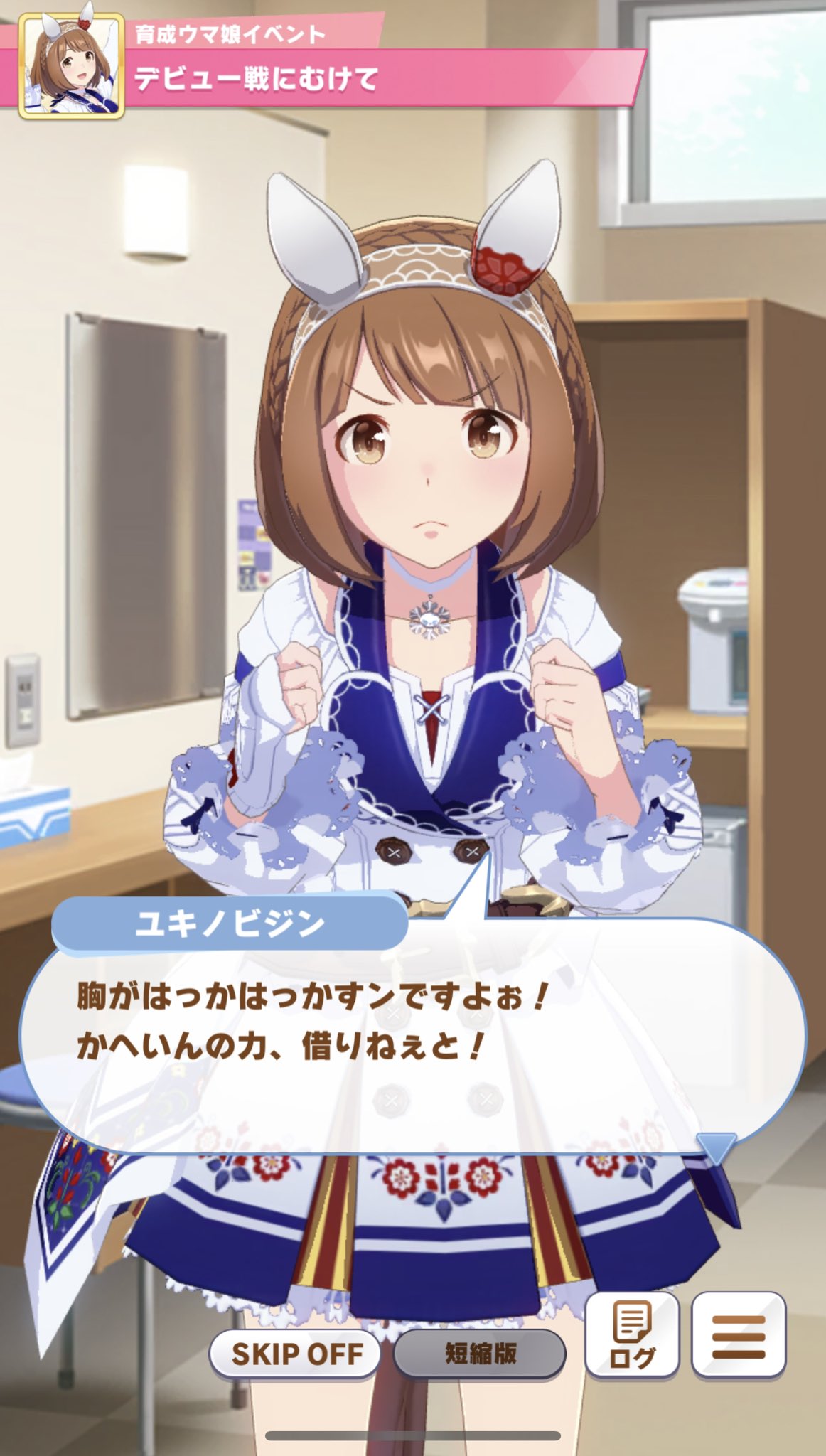Open the ログ dialogue log

pyautogui.click(x=631, y=1335)
